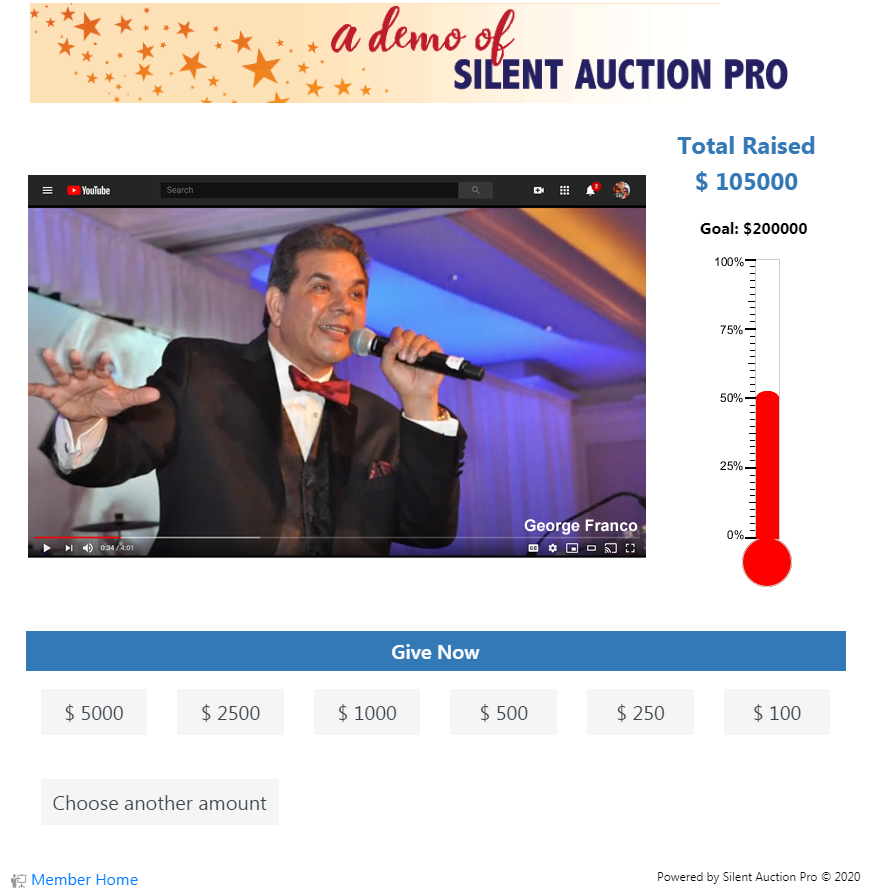Tap the $ 100 donation button
The width and height of the screenshot is (876, 896).
point(777,712)
